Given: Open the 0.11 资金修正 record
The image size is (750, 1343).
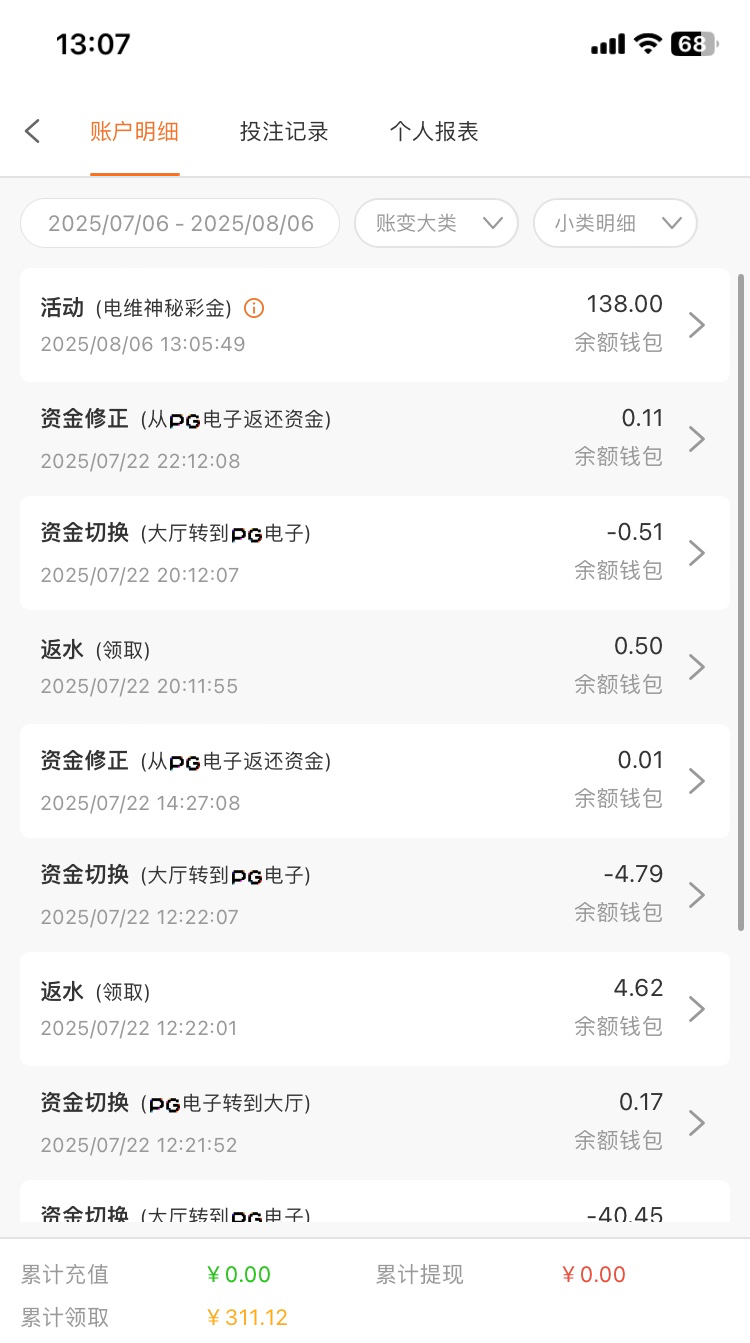Looking at the screenshot, I should (375, 439).
